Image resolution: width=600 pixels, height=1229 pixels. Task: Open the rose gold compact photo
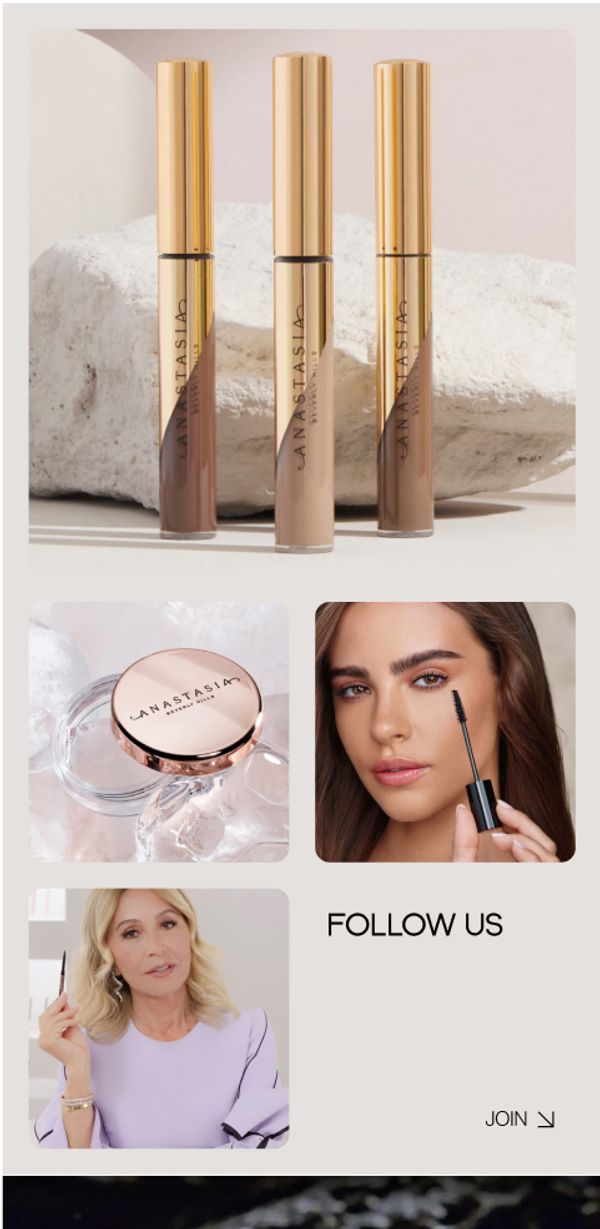(x=158, y=731)
